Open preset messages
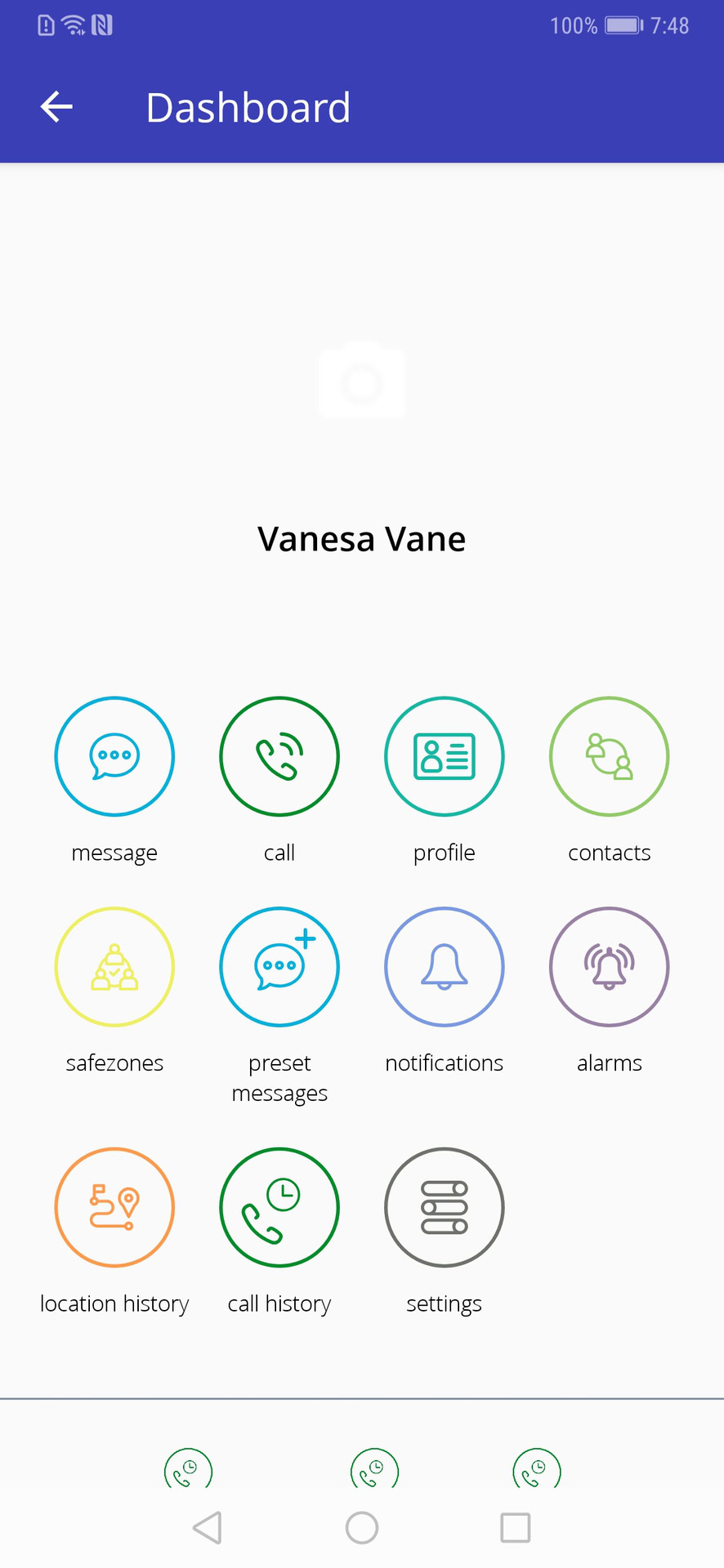The width and height of the screenshot is (724, 1568). tap(279, 967)
